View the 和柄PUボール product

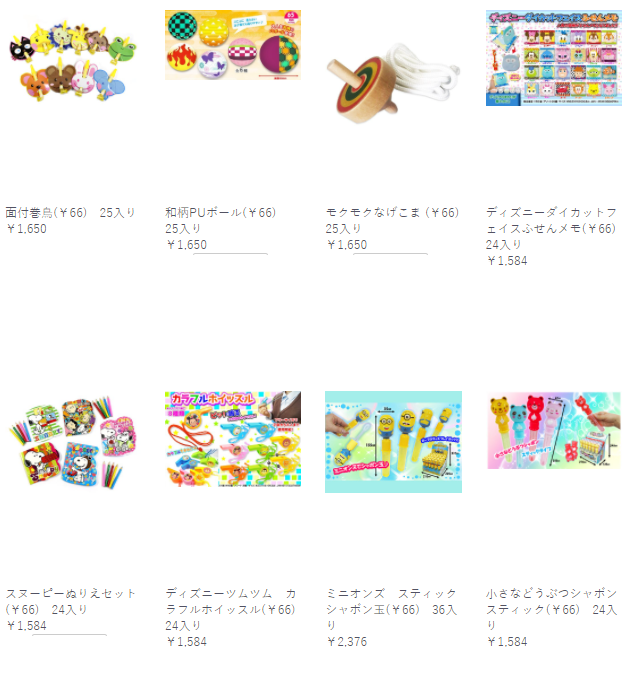(x=233, y=45)
